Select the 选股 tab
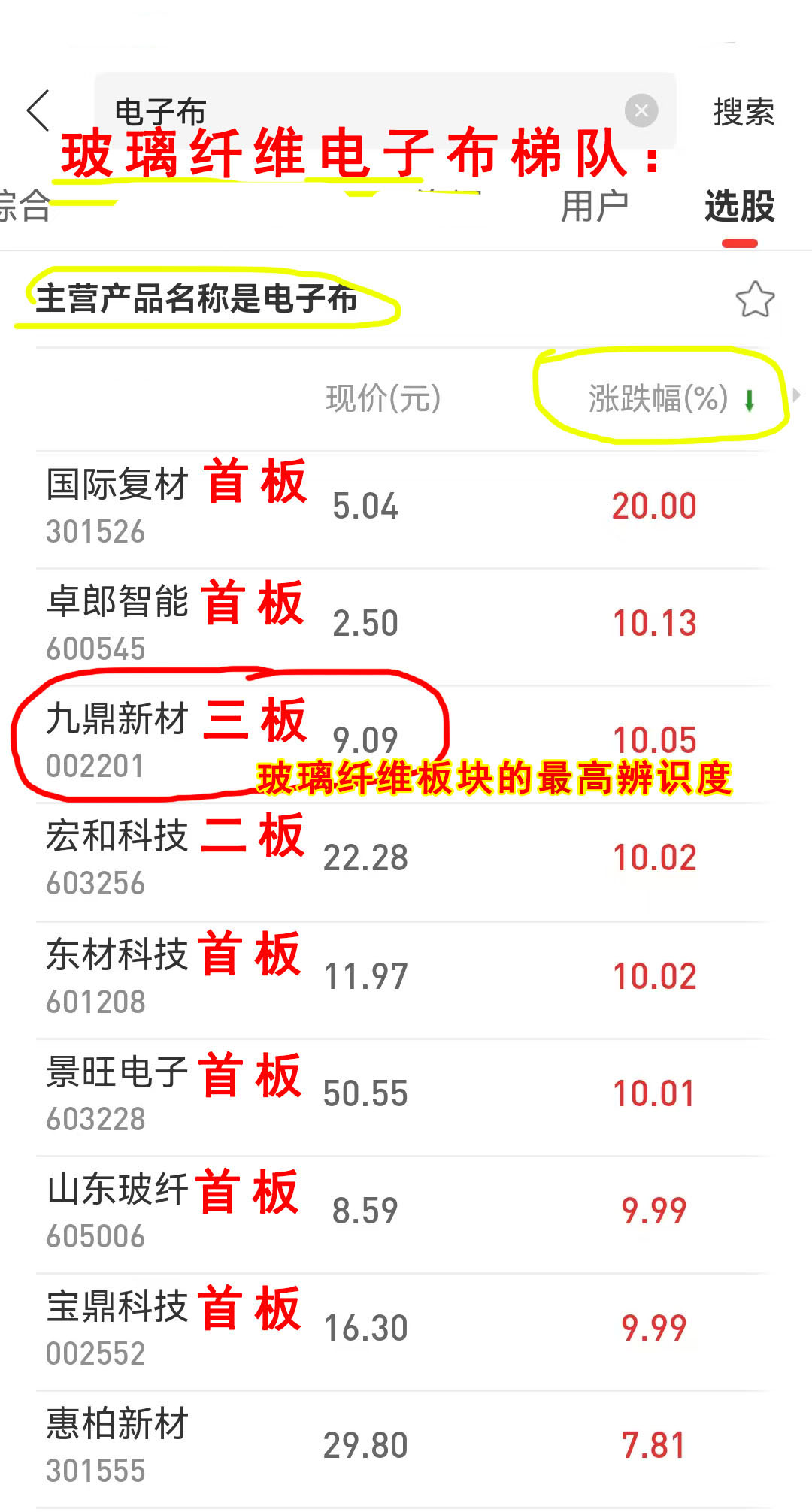This screenshot has height=1512, width=812. click(739, 206)
